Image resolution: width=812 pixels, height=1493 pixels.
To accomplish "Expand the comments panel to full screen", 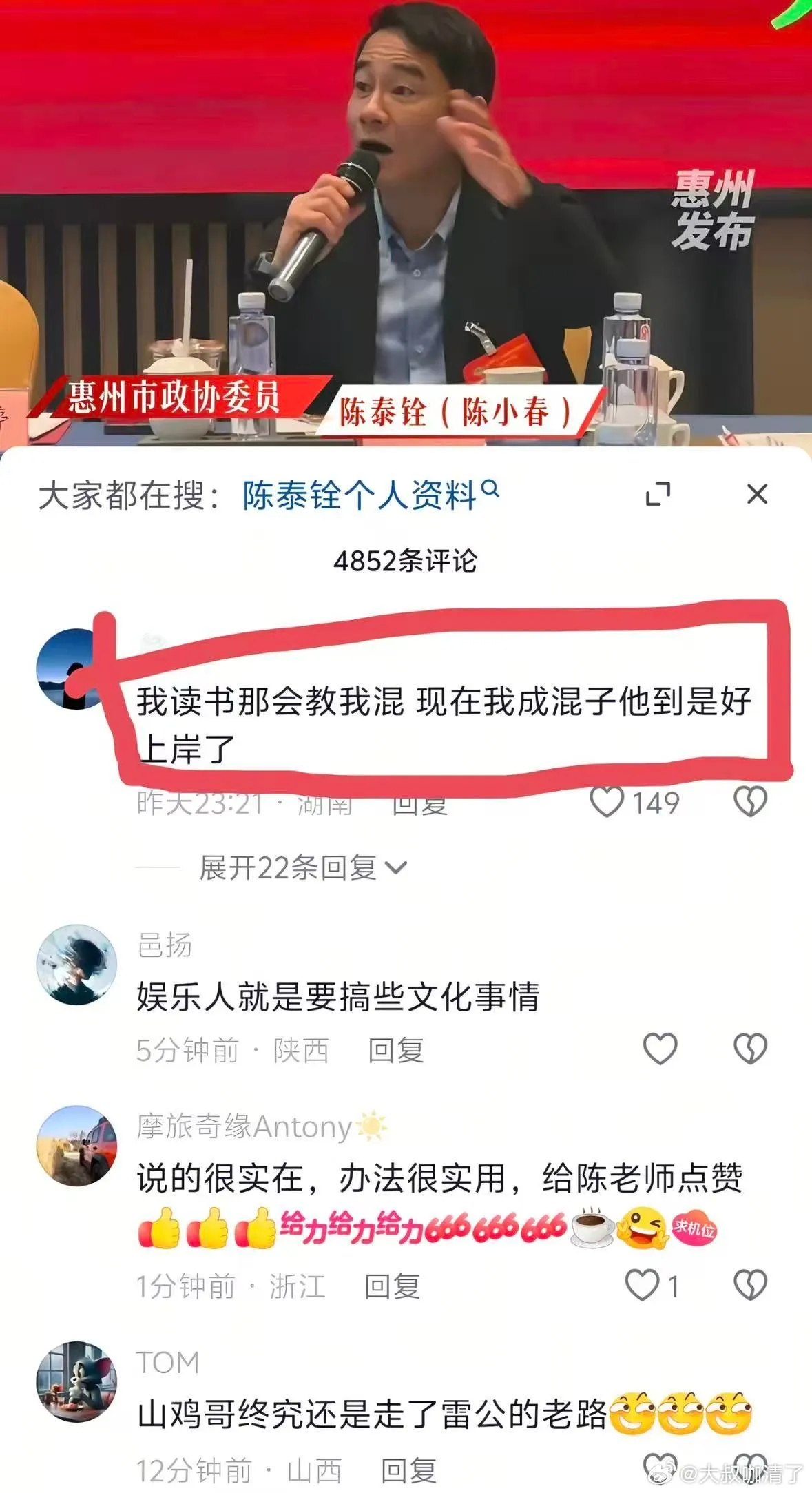I will pyautogui.click(x=658, y=494).
